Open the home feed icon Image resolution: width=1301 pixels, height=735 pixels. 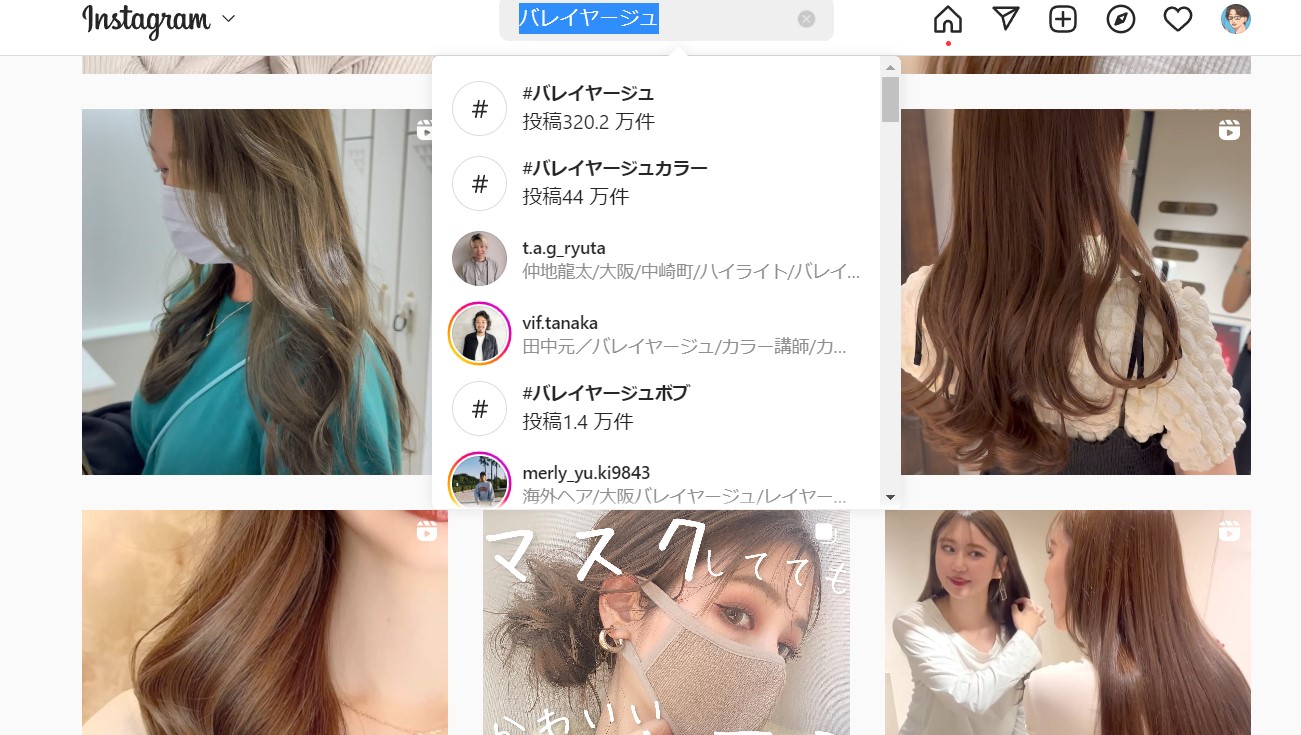[947, 19]
